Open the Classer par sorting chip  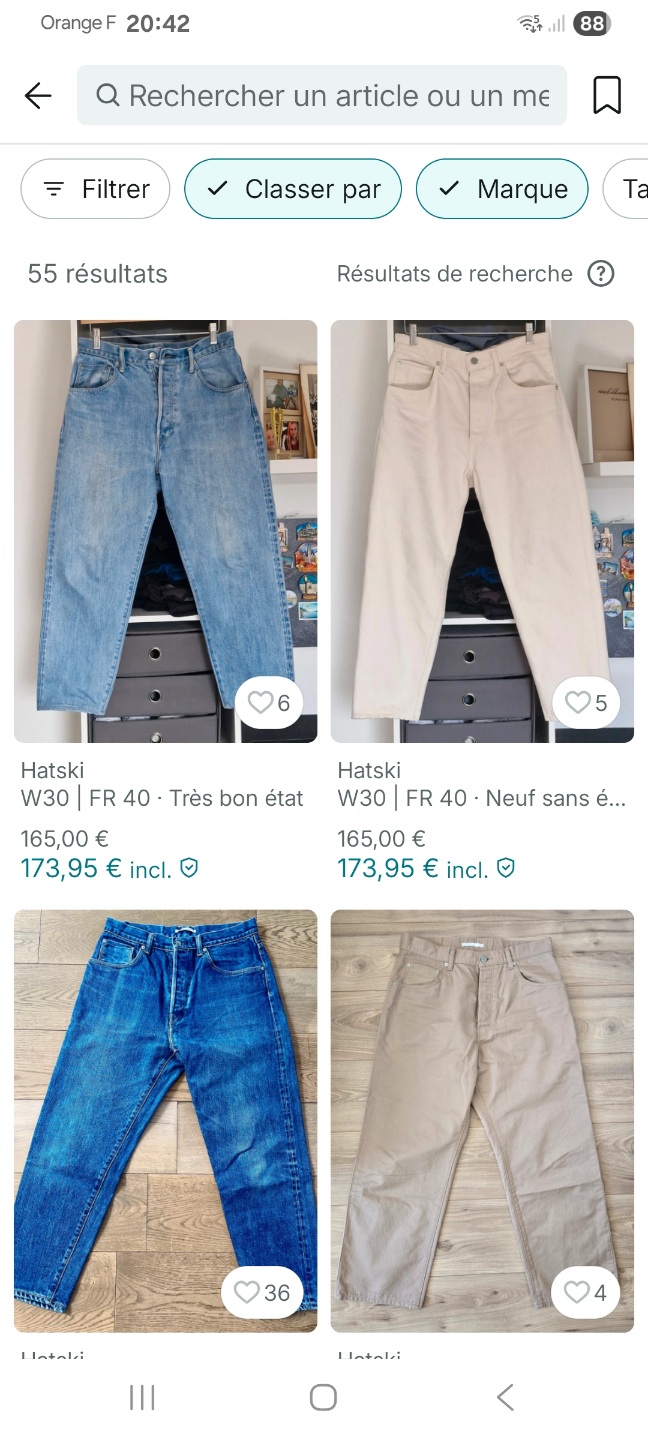pyautogui.click(x=293, y=189)
